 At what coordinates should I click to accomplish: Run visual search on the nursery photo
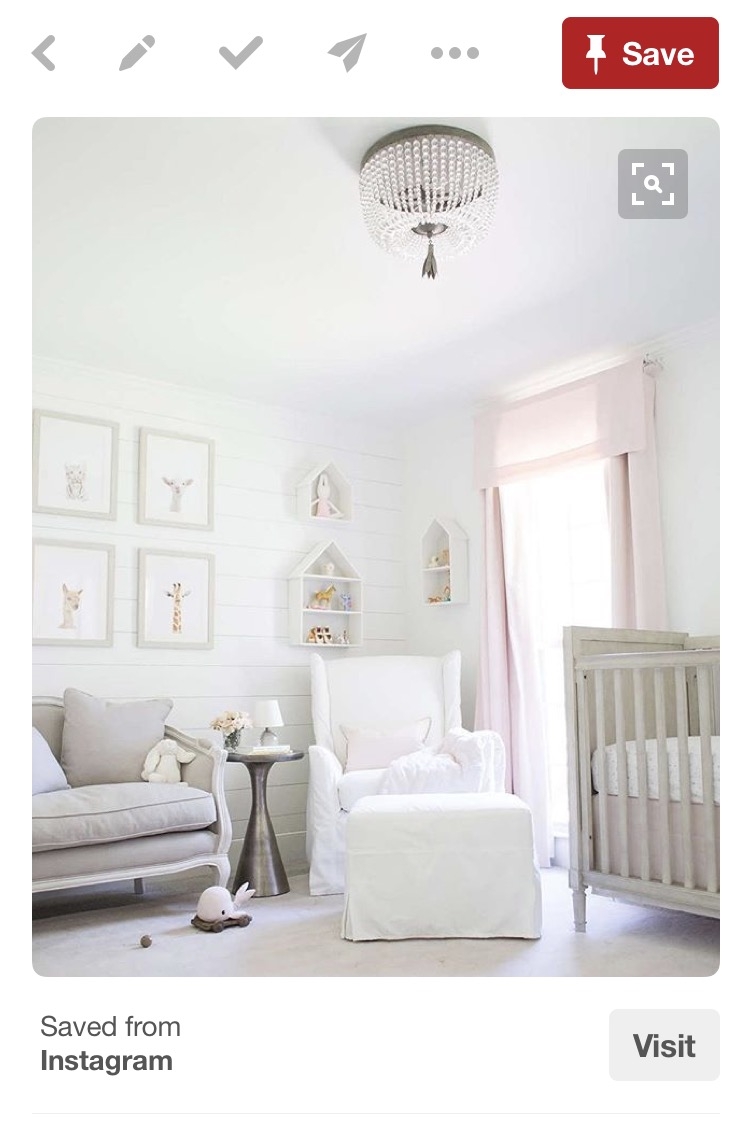tap(652, 184)
